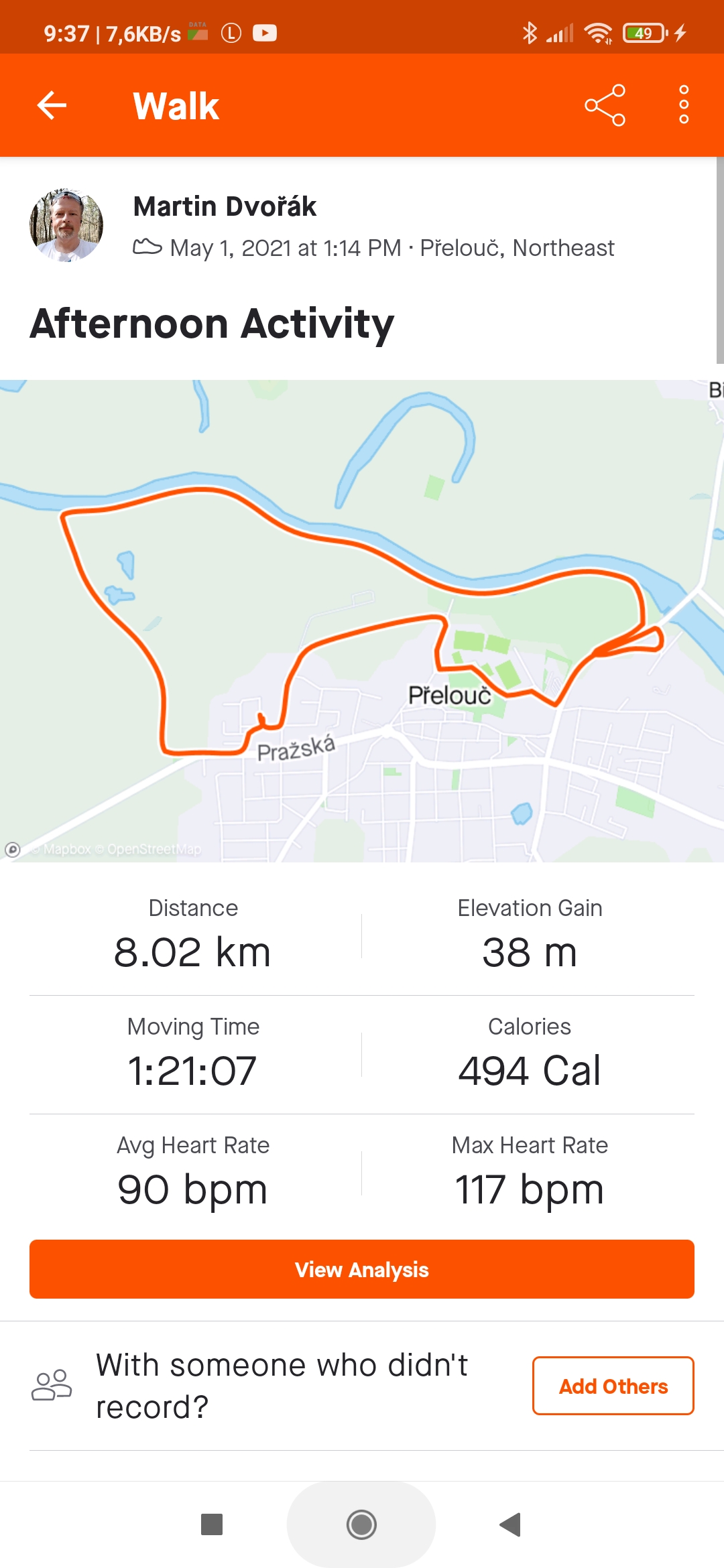Viewport: 724px width, 1568px height.
Task: Go to the system home screen
Action: (x=361, y=1524)
